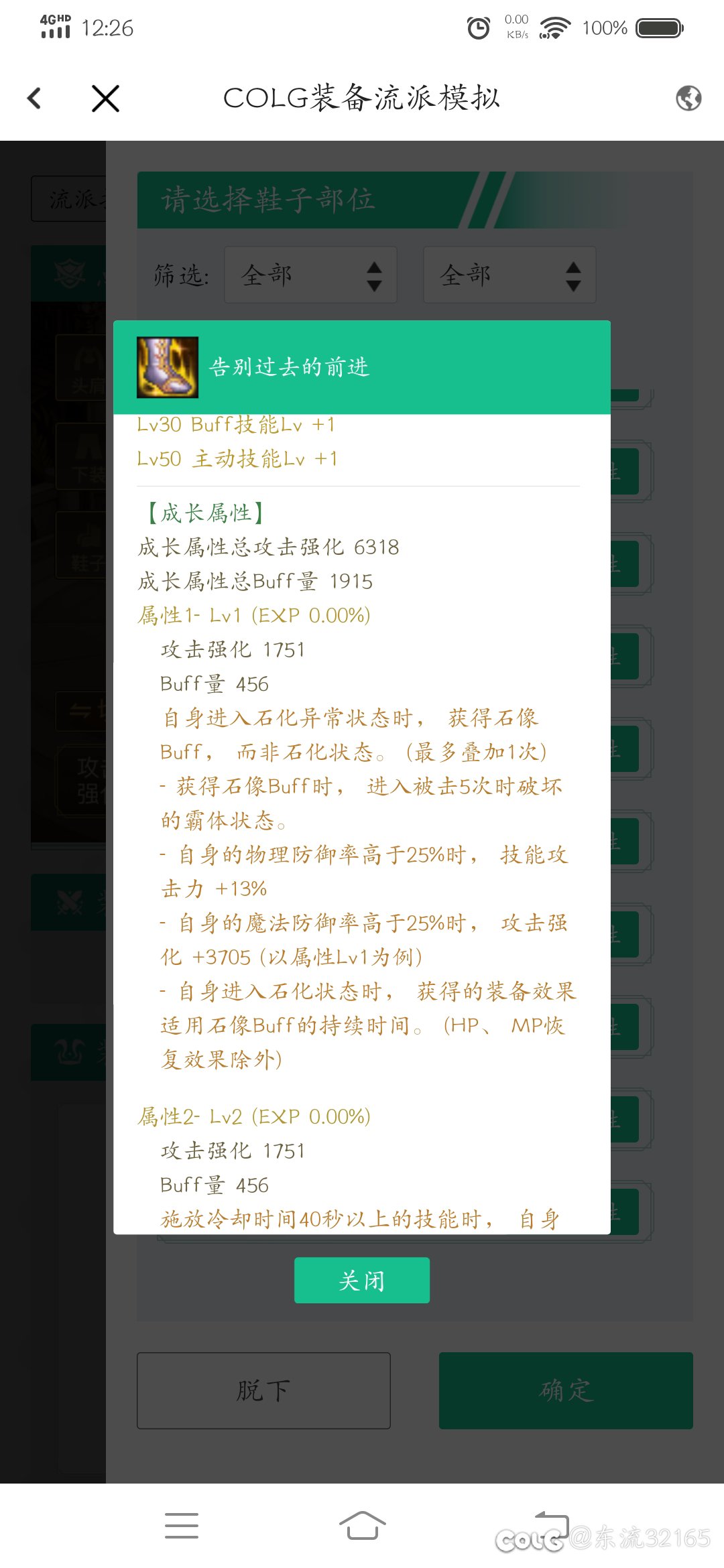Go back using the top-left arrow

click(x=35, y=99)
